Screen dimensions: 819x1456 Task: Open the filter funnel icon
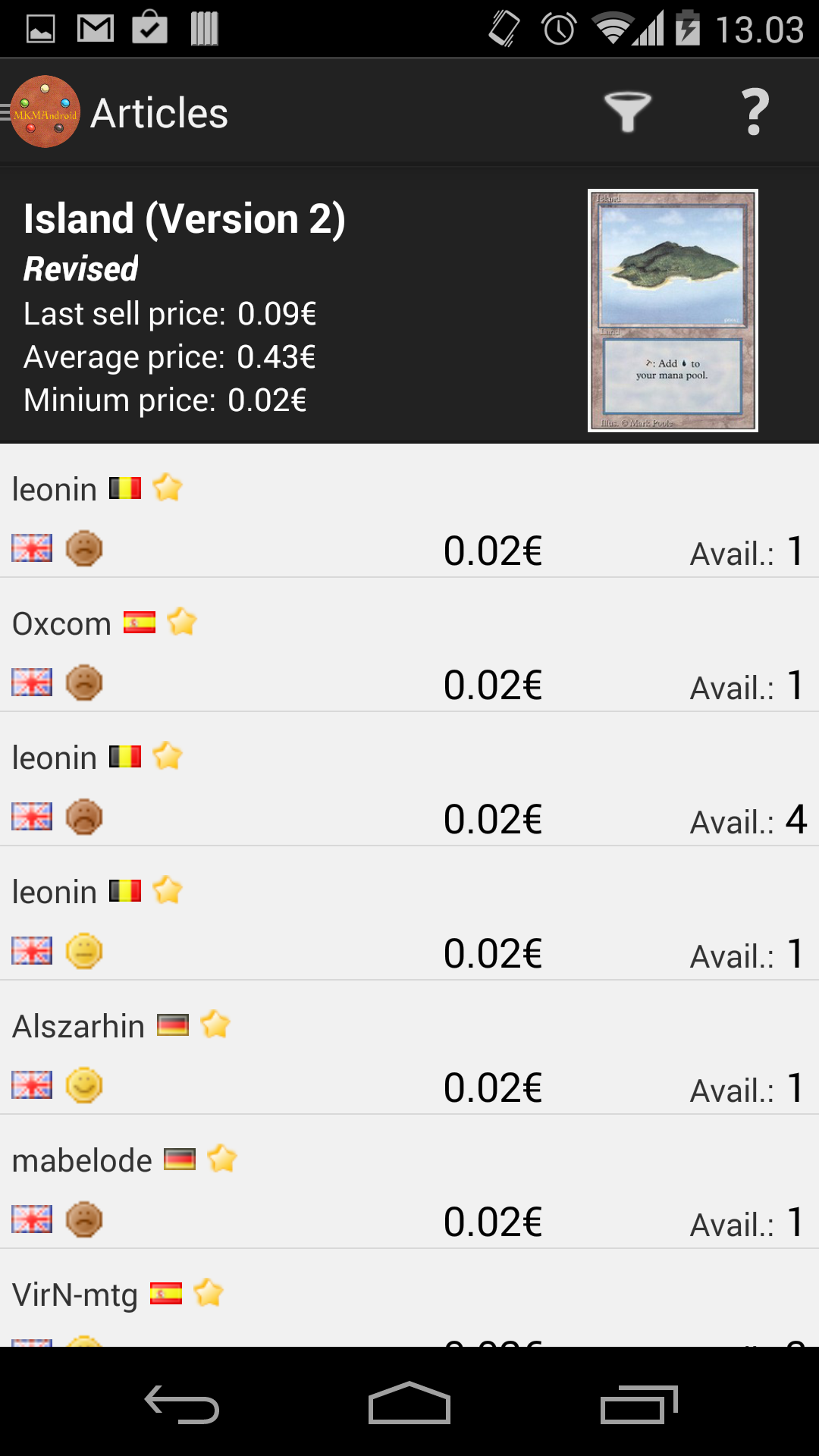(x=627, y=112)
